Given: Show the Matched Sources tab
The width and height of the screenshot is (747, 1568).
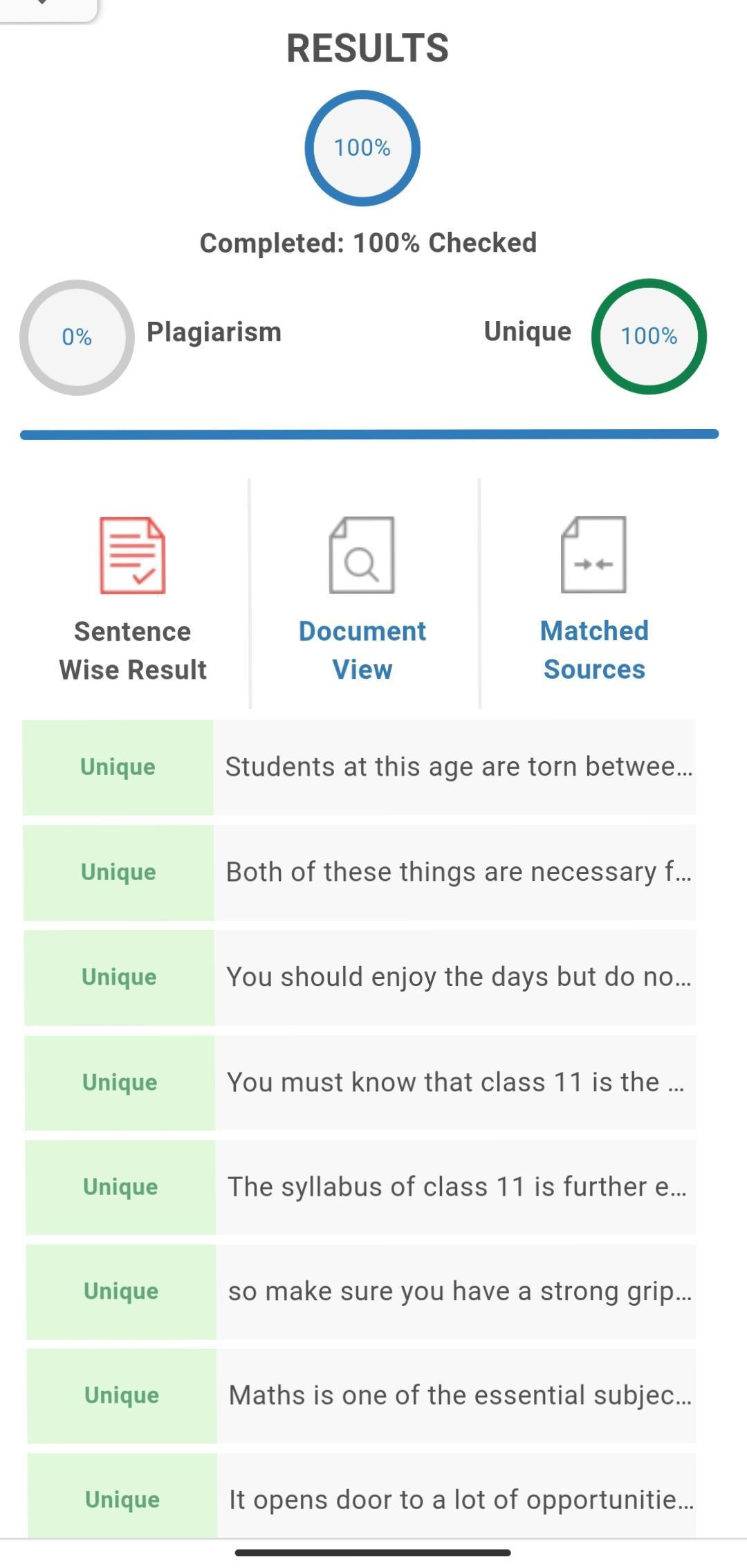Looking at the screenshot, I should (594, 599).
